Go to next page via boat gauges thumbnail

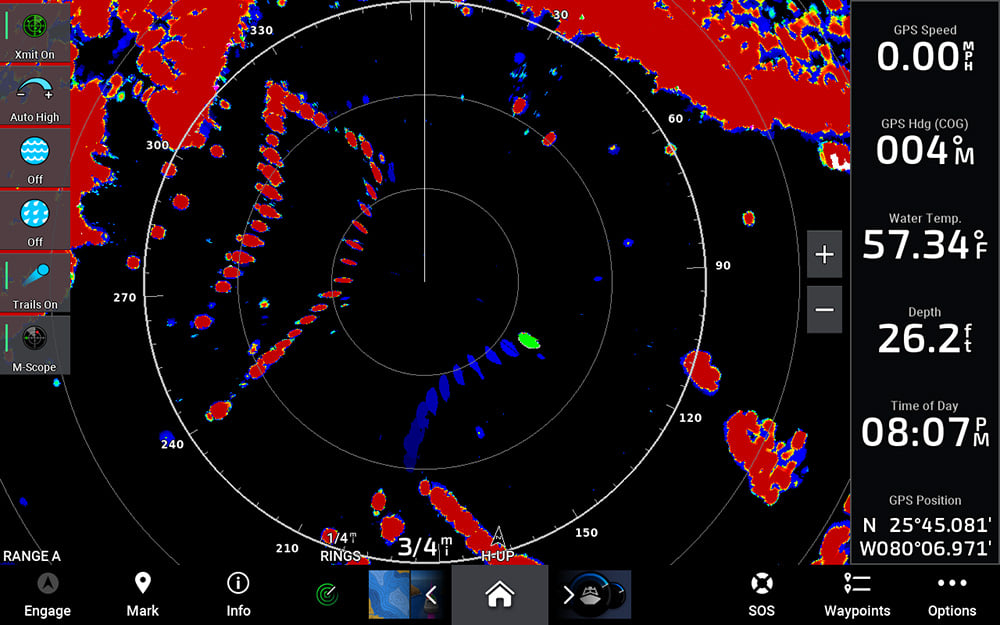[x=593, y=595]
